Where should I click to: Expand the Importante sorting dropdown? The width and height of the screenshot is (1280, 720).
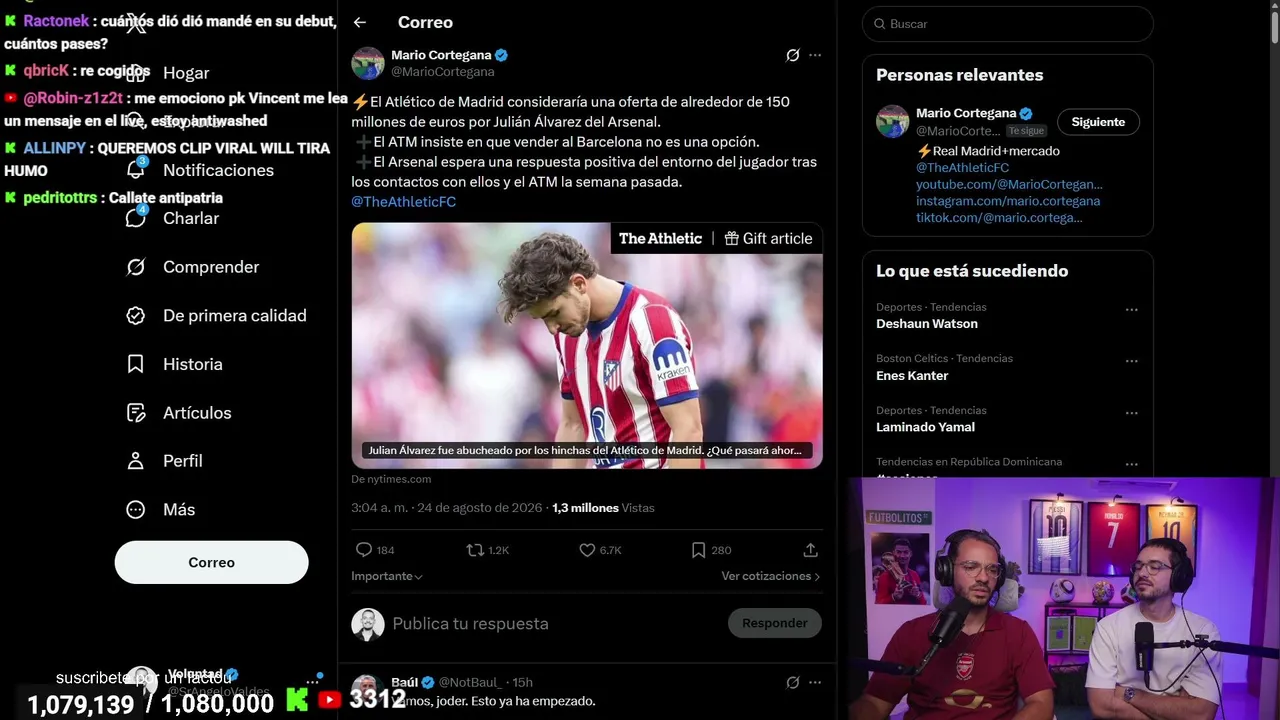[386, 576]
